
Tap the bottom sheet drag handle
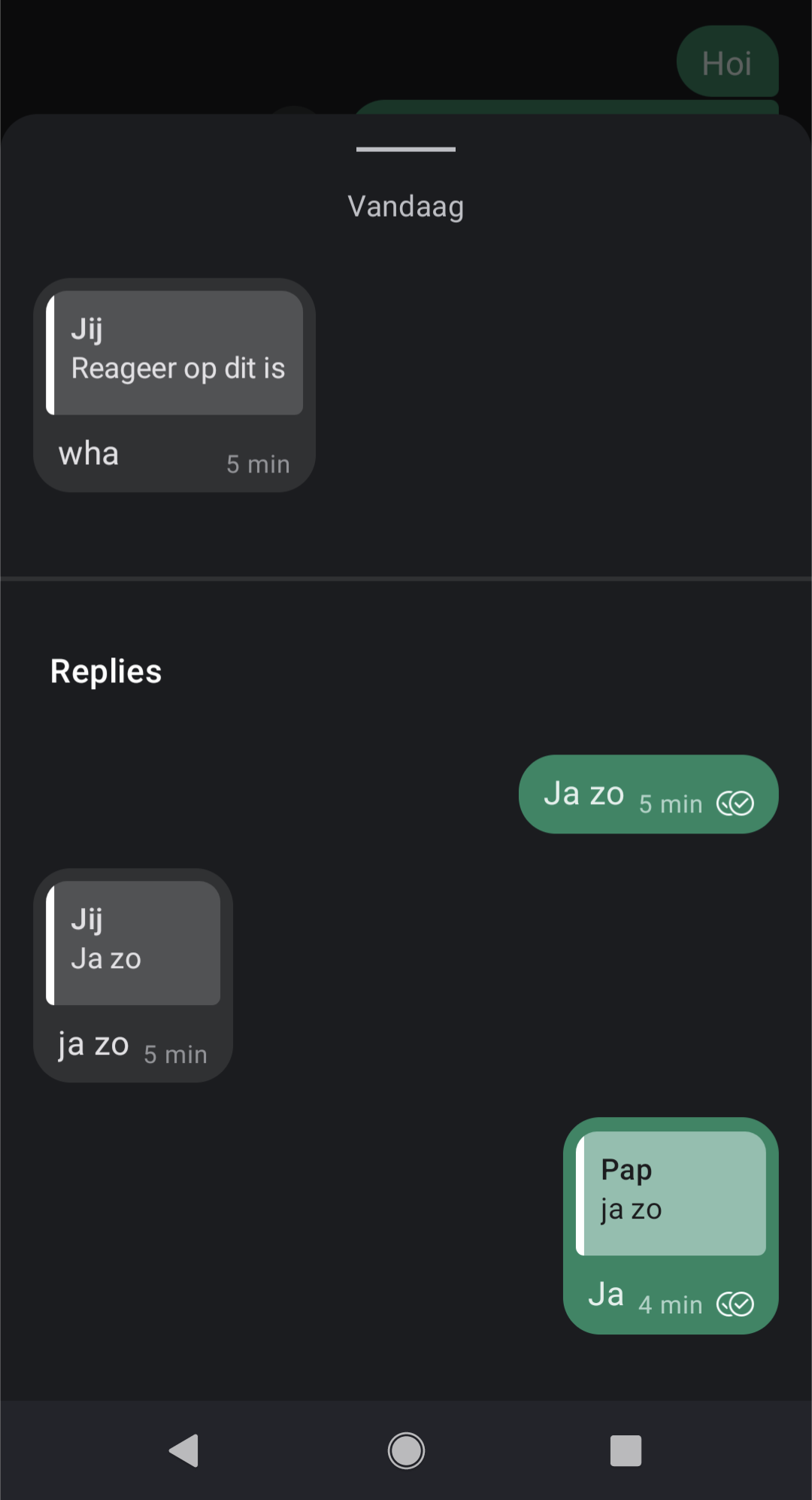(406, 149)
